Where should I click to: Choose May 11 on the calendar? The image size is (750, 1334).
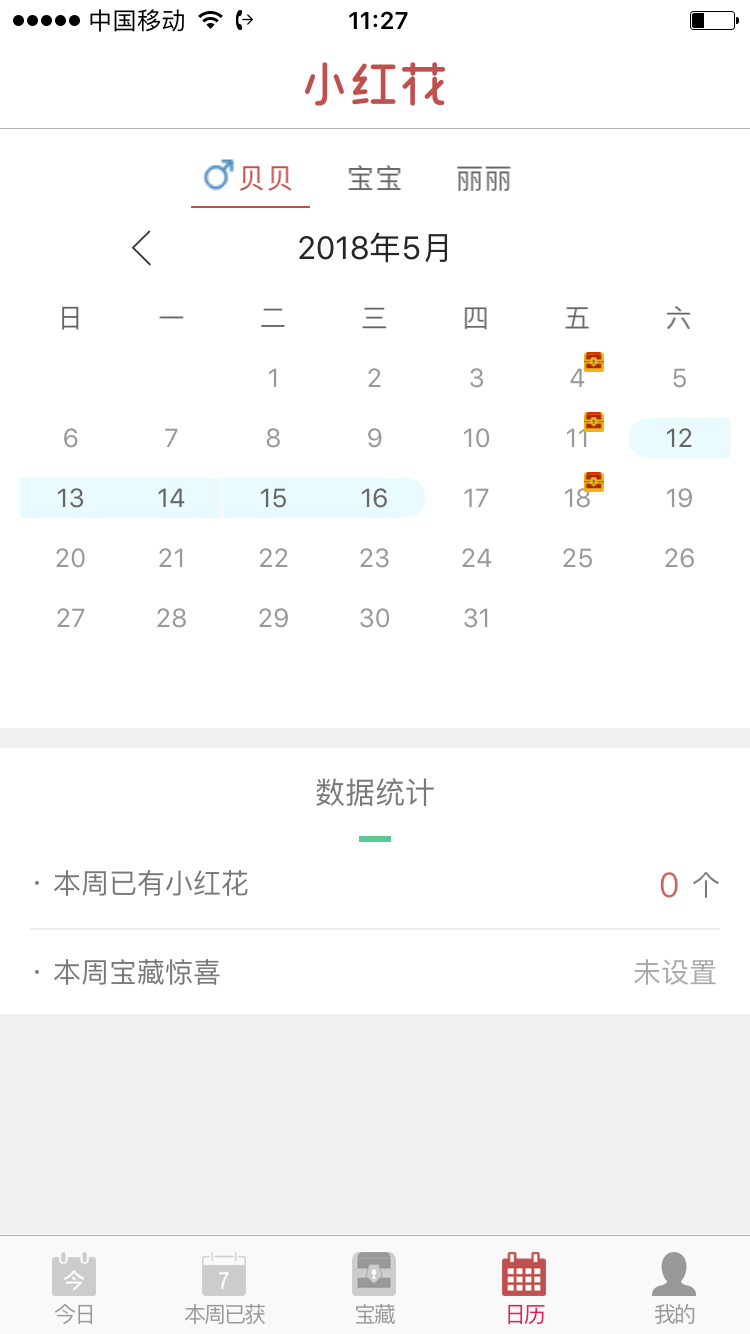coord(578,437)
